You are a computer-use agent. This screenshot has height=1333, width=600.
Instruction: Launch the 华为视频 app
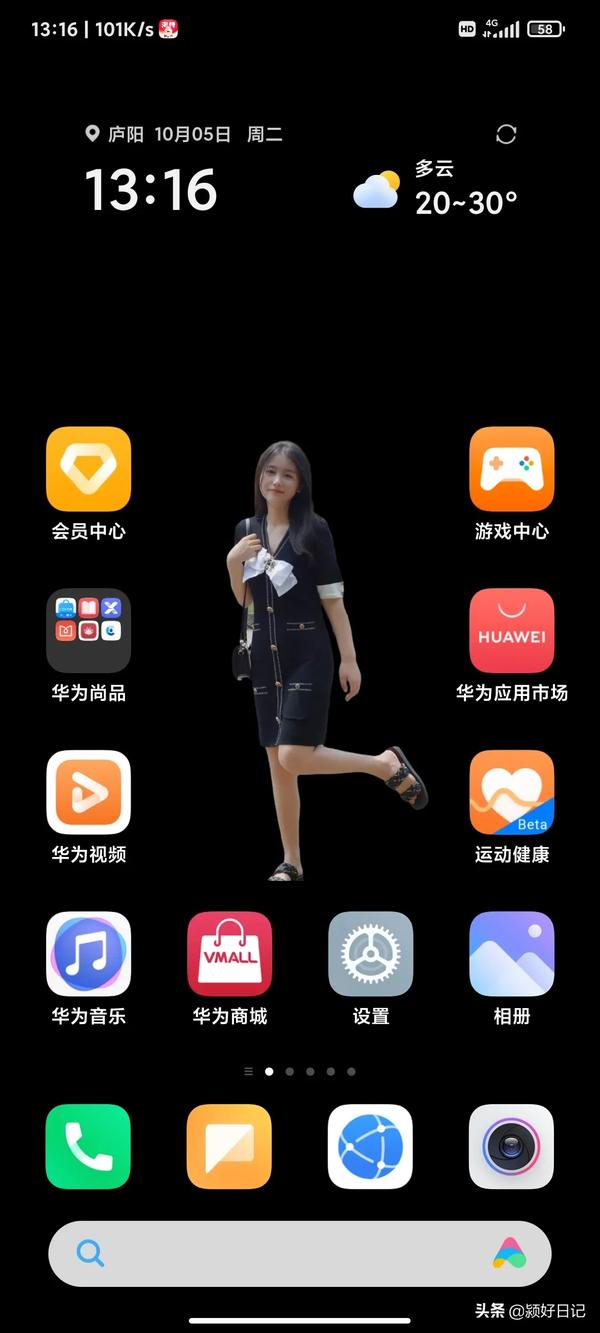(x=89, y=792)
